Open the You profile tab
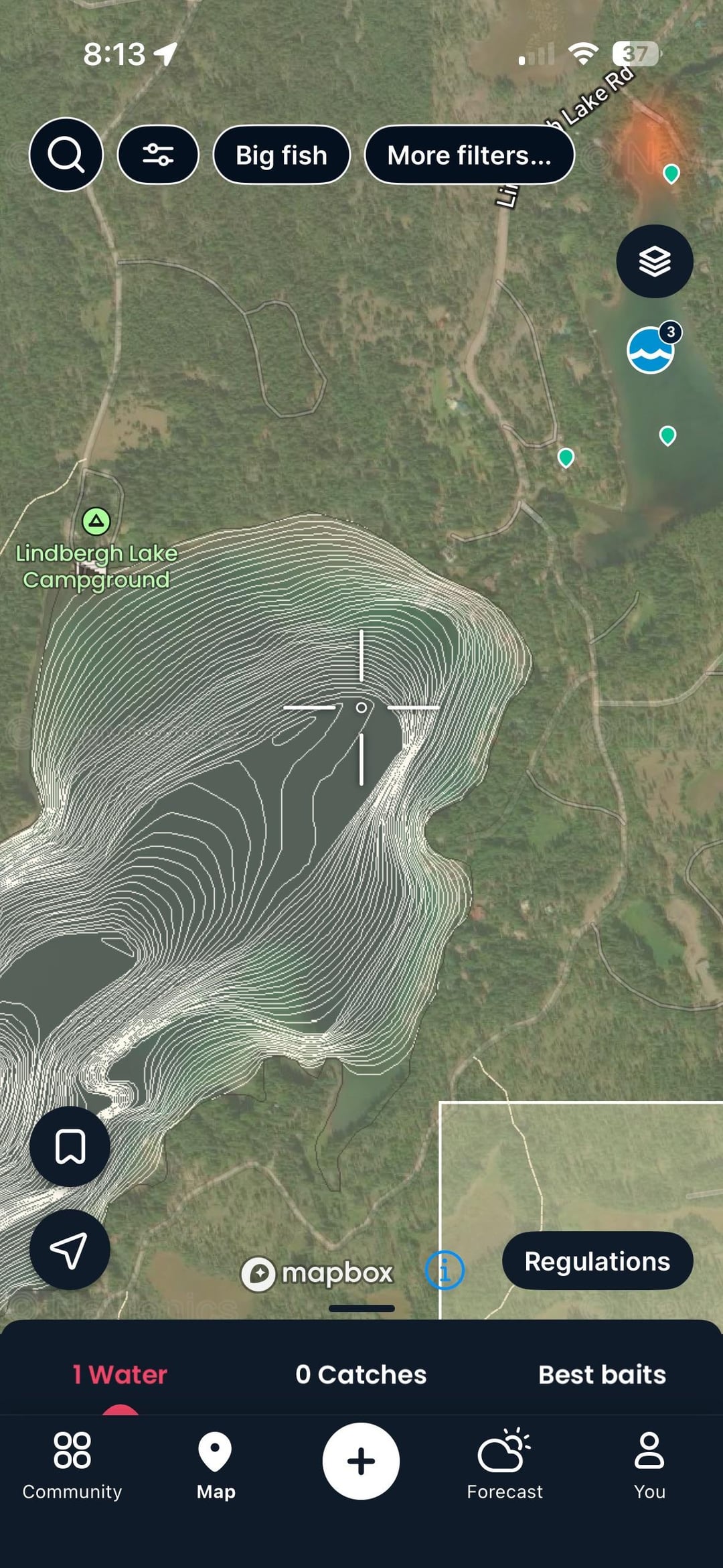This screenshot has width=723, height=1568. coord(649,1464)
